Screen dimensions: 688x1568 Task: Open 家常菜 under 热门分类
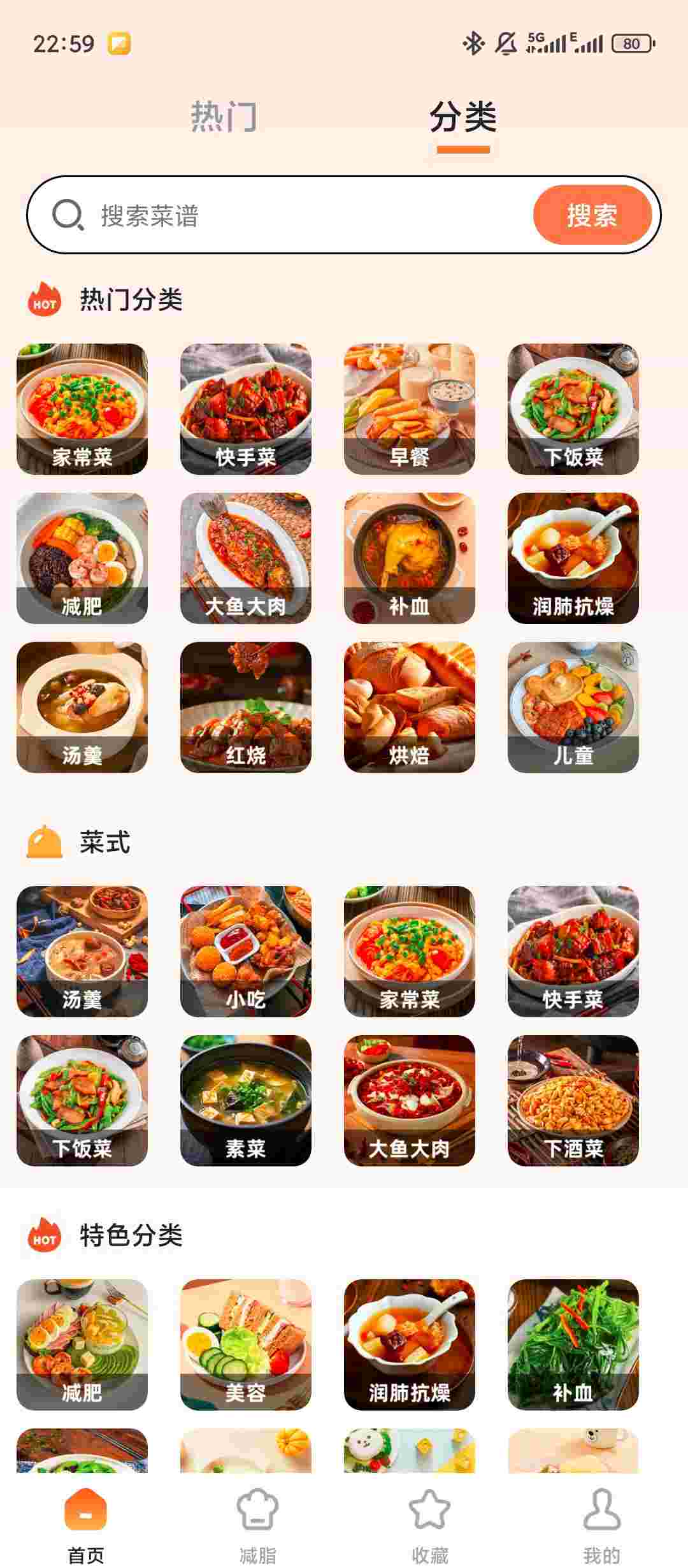tap(82, 409)
